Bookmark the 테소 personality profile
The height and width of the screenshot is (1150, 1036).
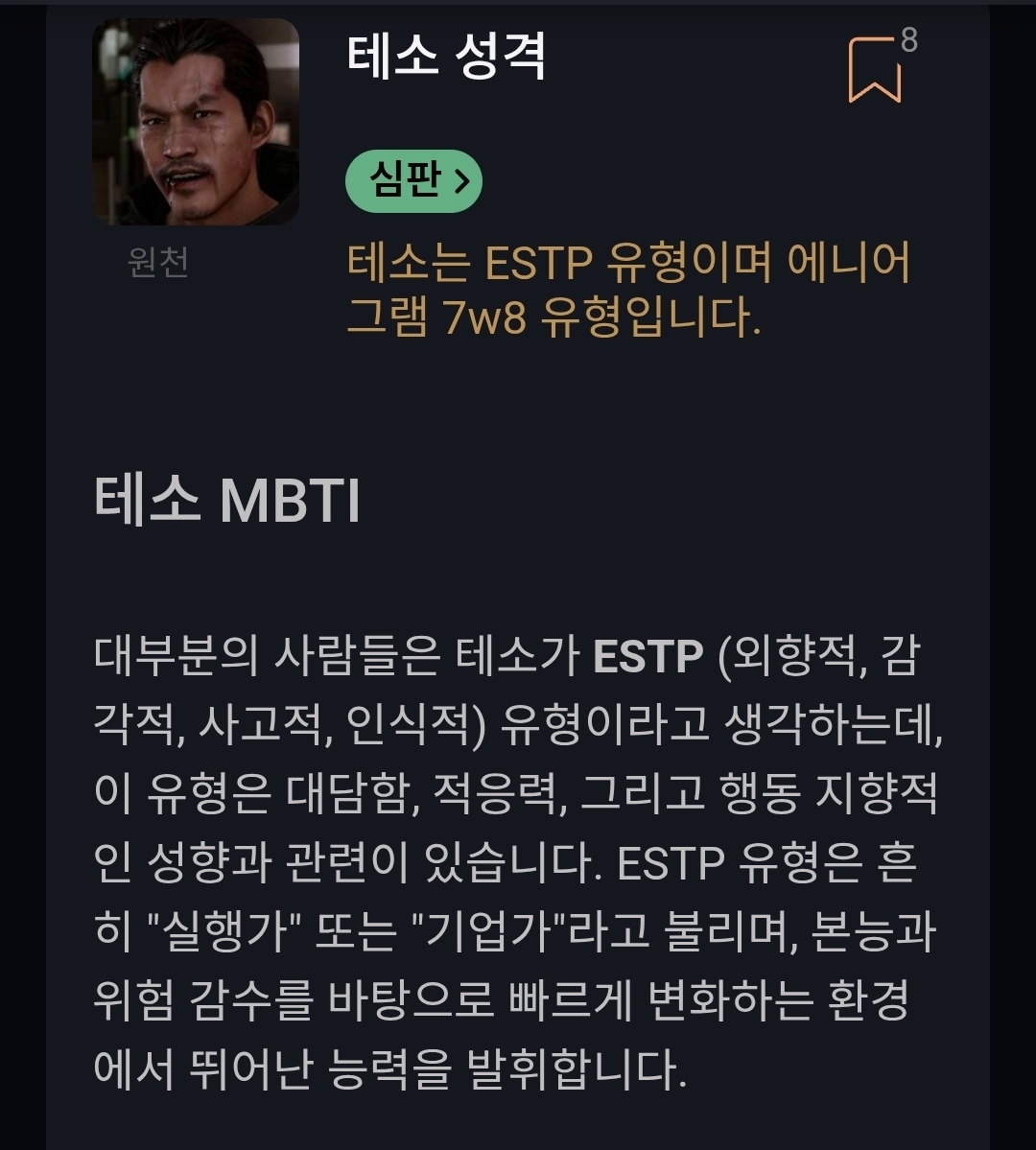875,69
